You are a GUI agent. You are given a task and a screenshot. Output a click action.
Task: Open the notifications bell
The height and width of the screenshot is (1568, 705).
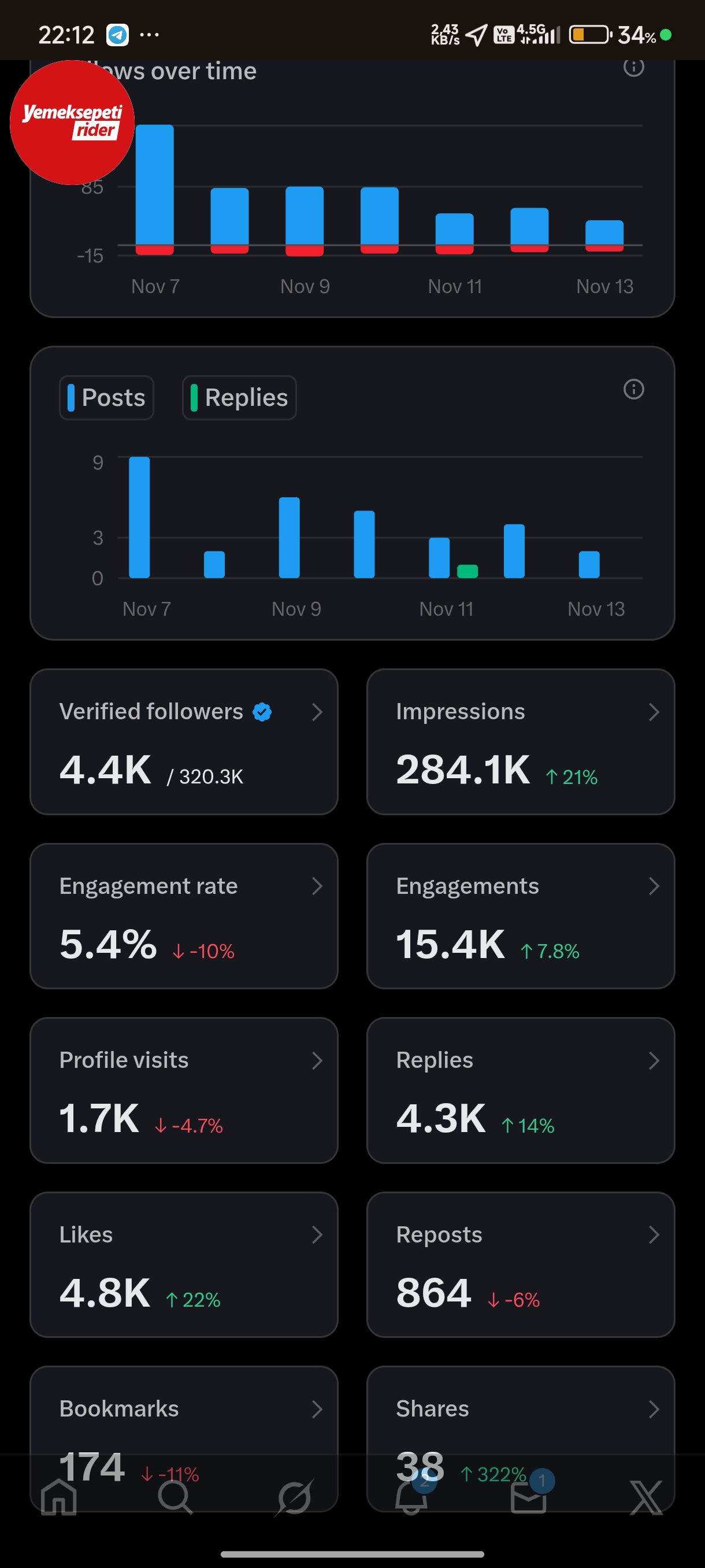(411, 1497)
